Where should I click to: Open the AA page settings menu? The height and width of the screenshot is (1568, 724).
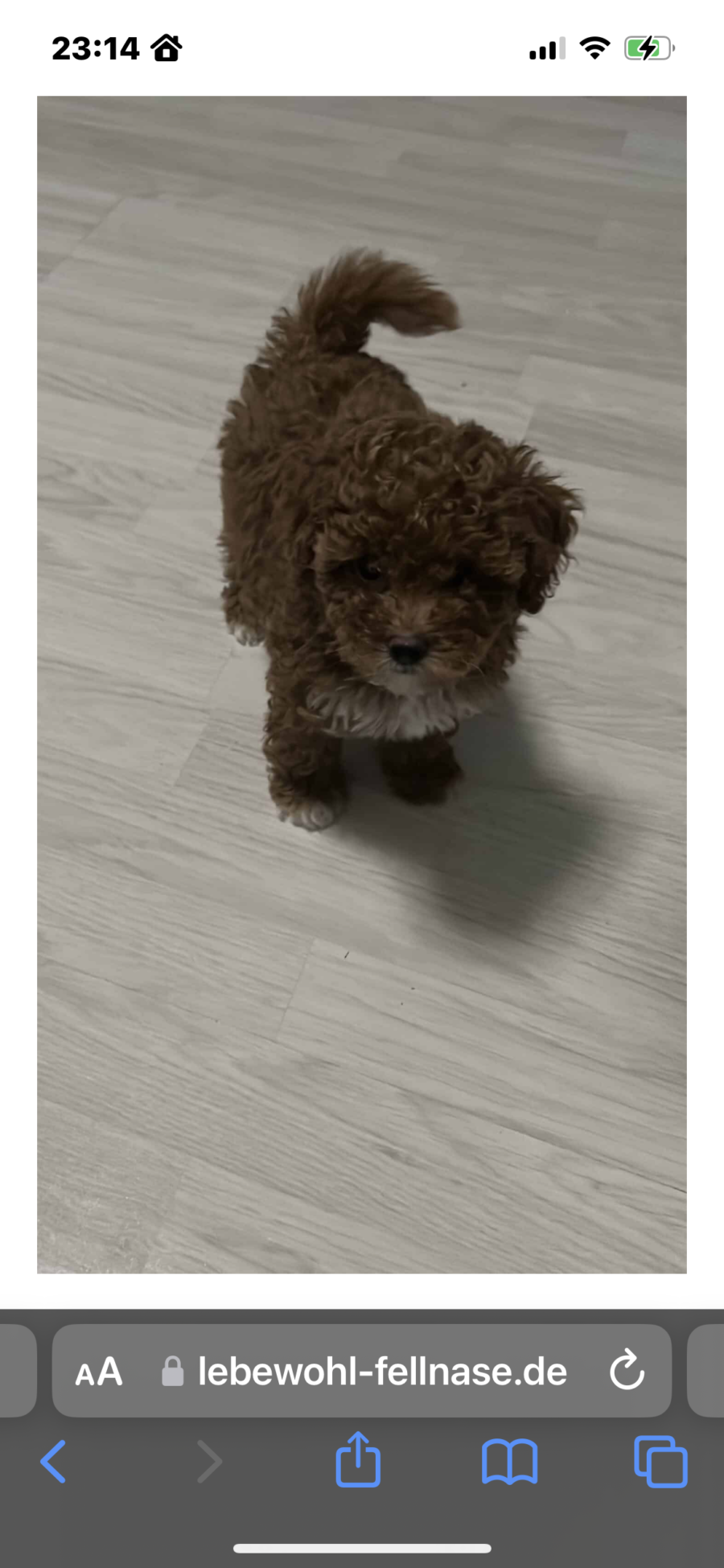[x=99, y=1372]
